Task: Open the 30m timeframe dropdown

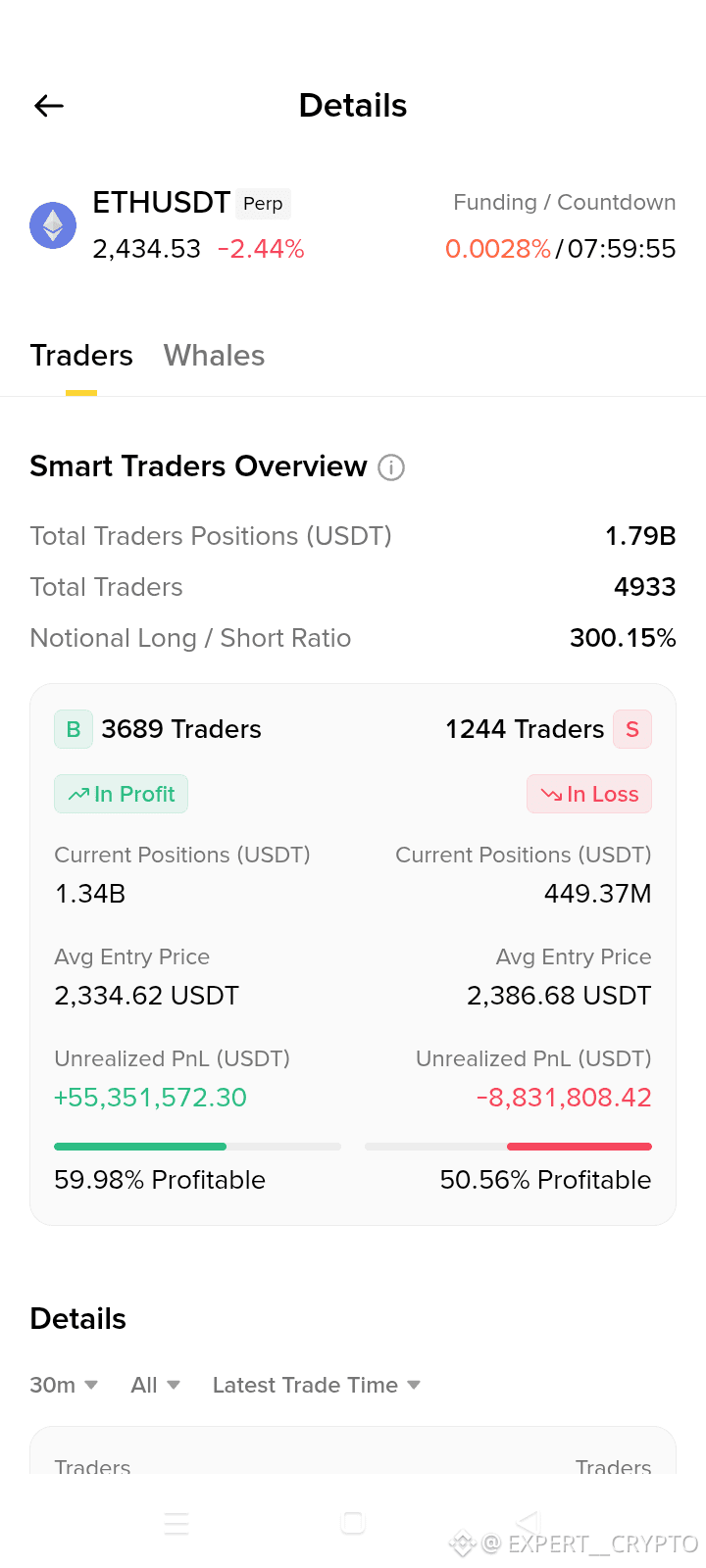Action: 64,1385
